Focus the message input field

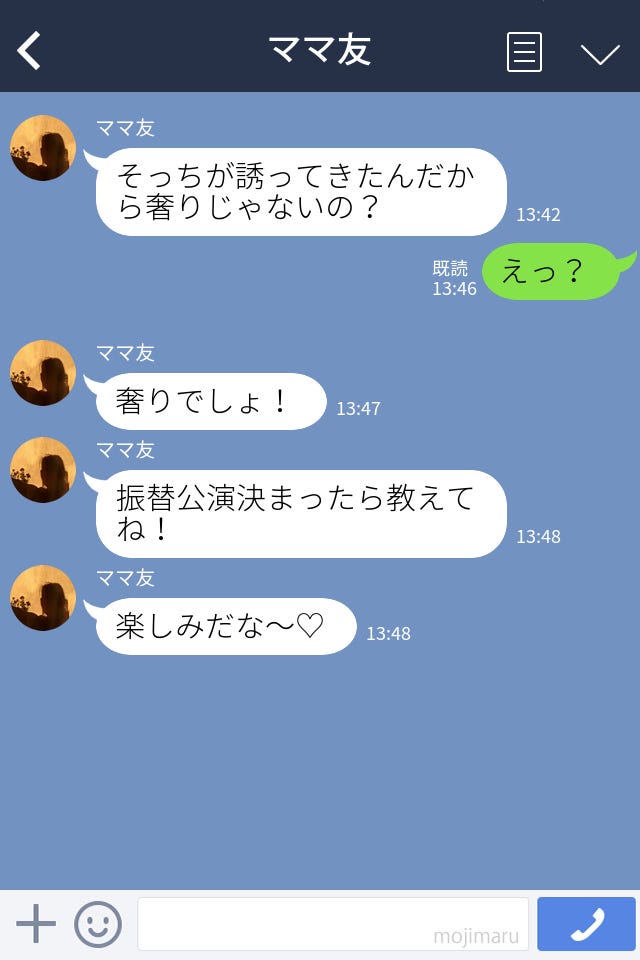pos(332,924)
